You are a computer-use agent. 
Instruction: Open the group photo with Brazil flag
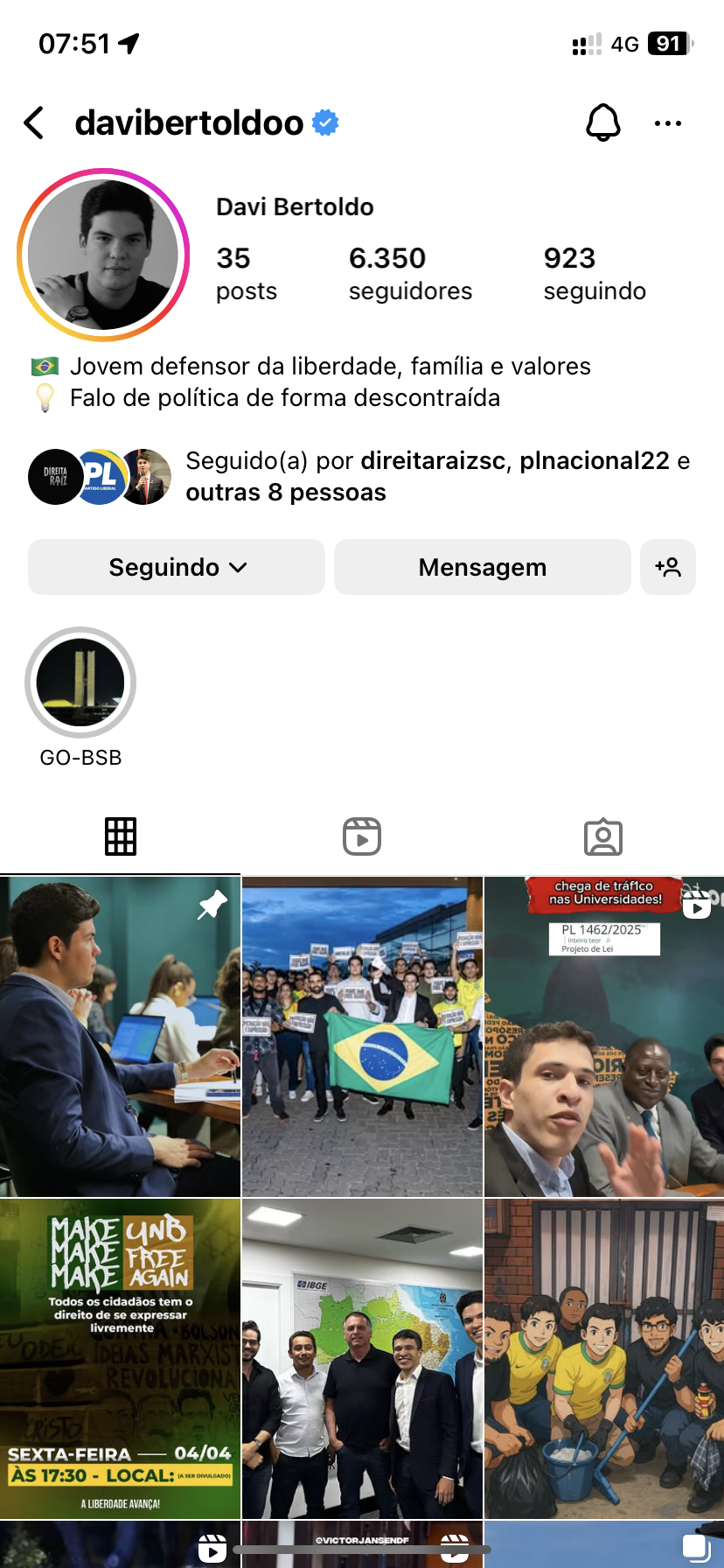[x=362, y=1036]
